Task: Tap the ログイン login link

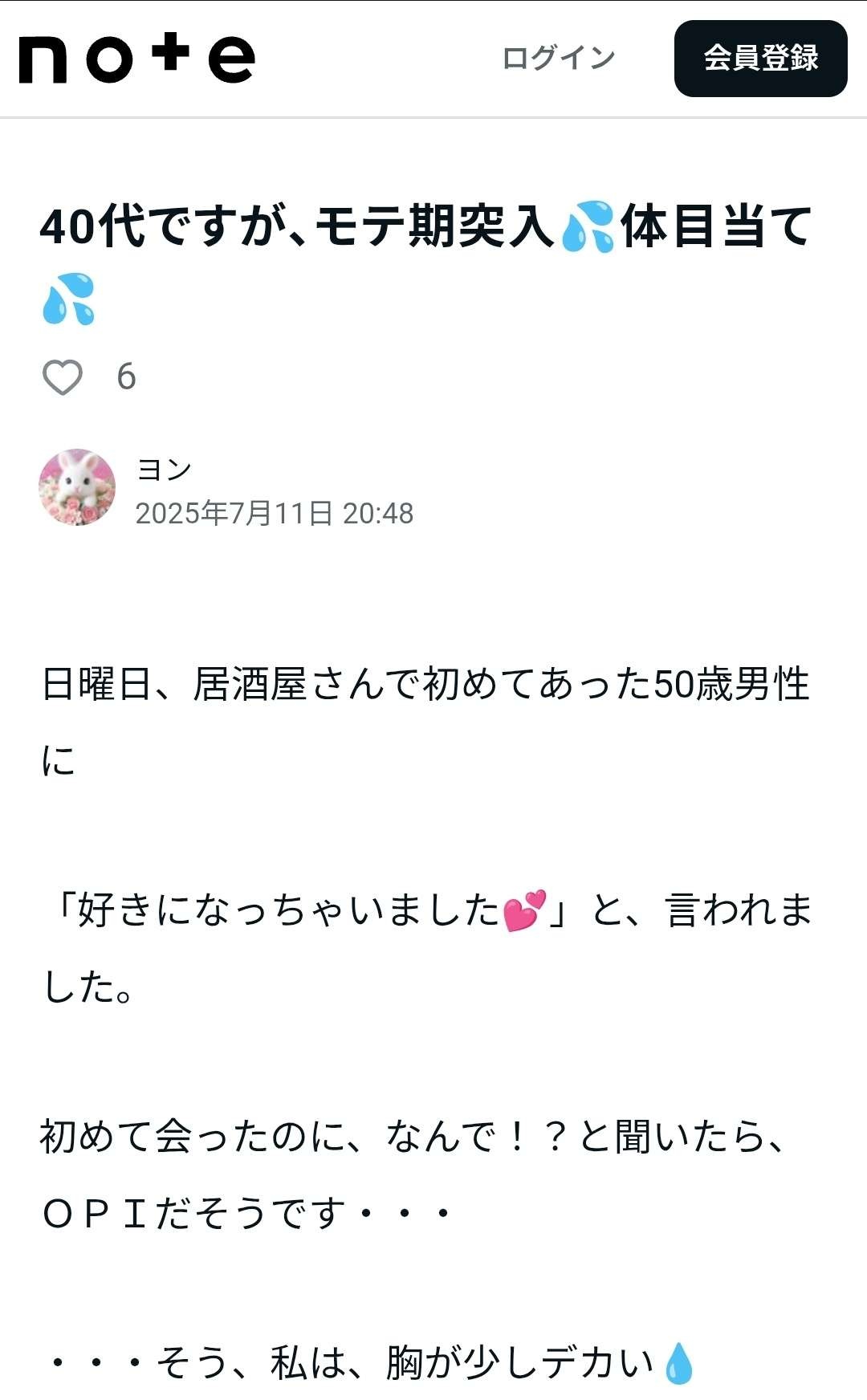Action: 558,58
